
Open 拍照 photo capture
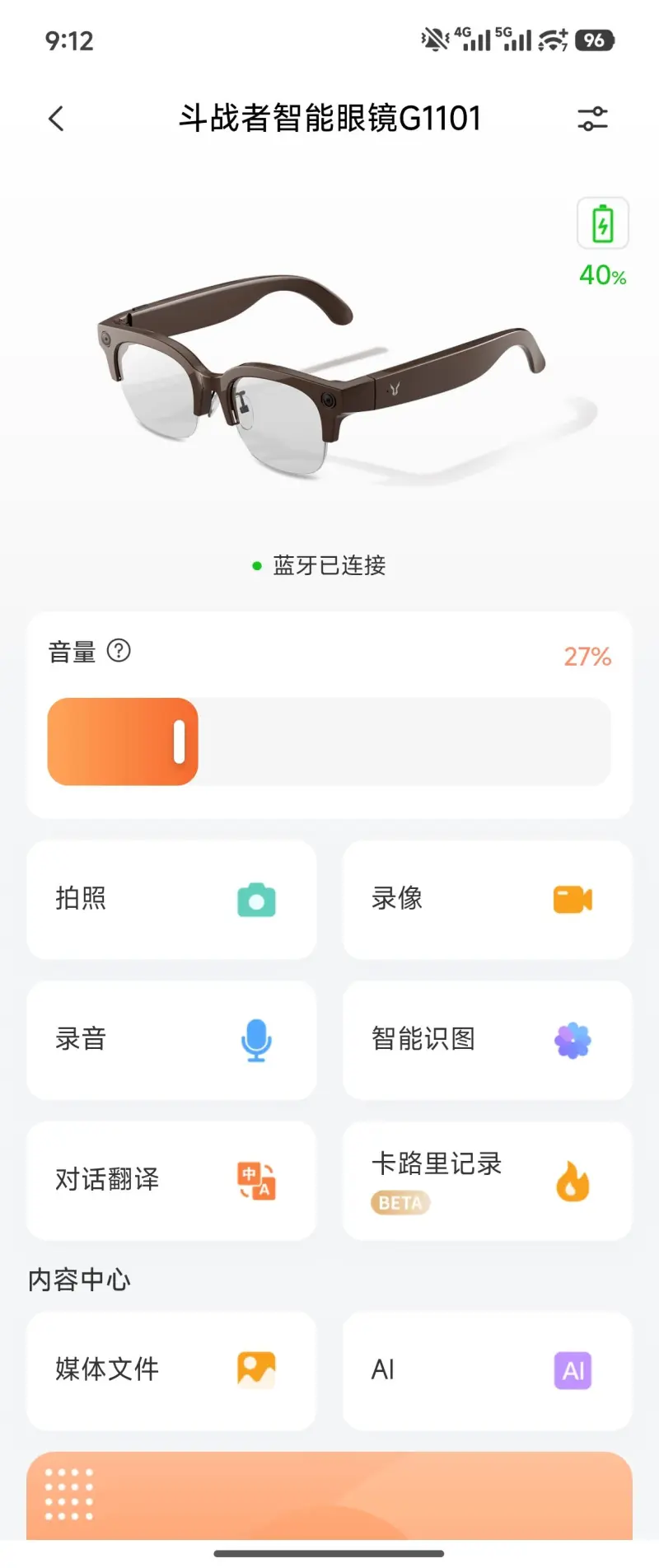(x=171, y=899)
